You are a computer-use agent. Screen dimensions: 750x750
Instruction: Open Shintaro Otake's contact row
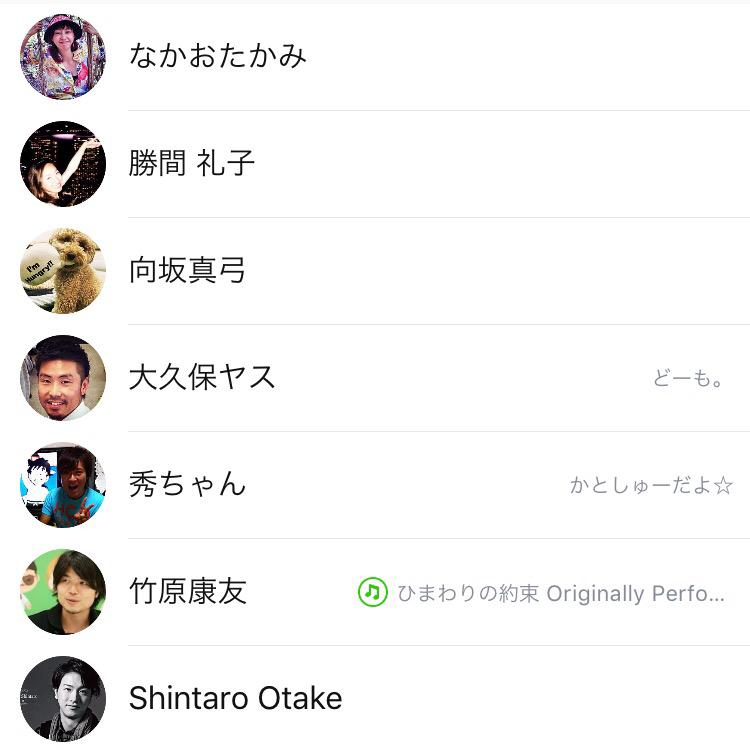pos(235,698)
